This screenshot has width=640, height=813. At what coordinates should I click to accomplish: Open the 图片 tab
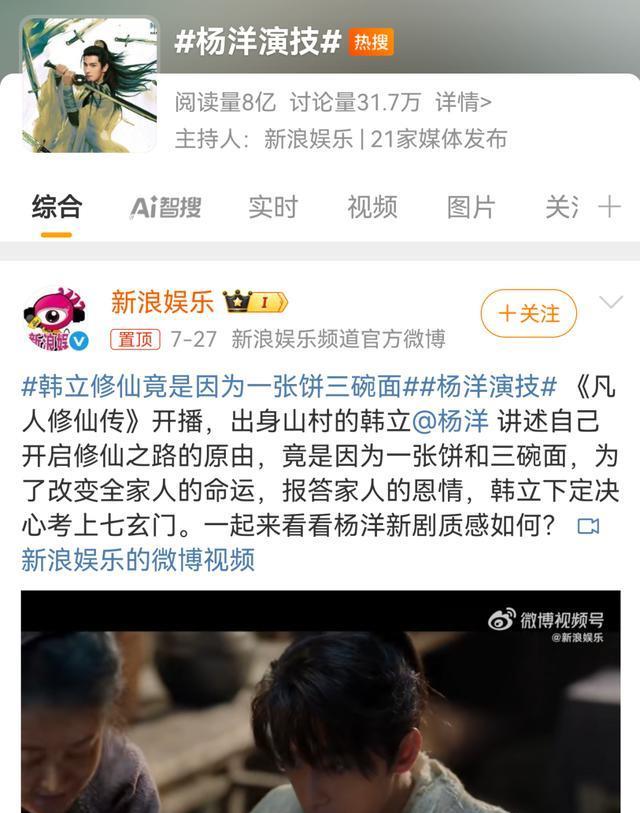pyautogui.click(x=471, y=207)
